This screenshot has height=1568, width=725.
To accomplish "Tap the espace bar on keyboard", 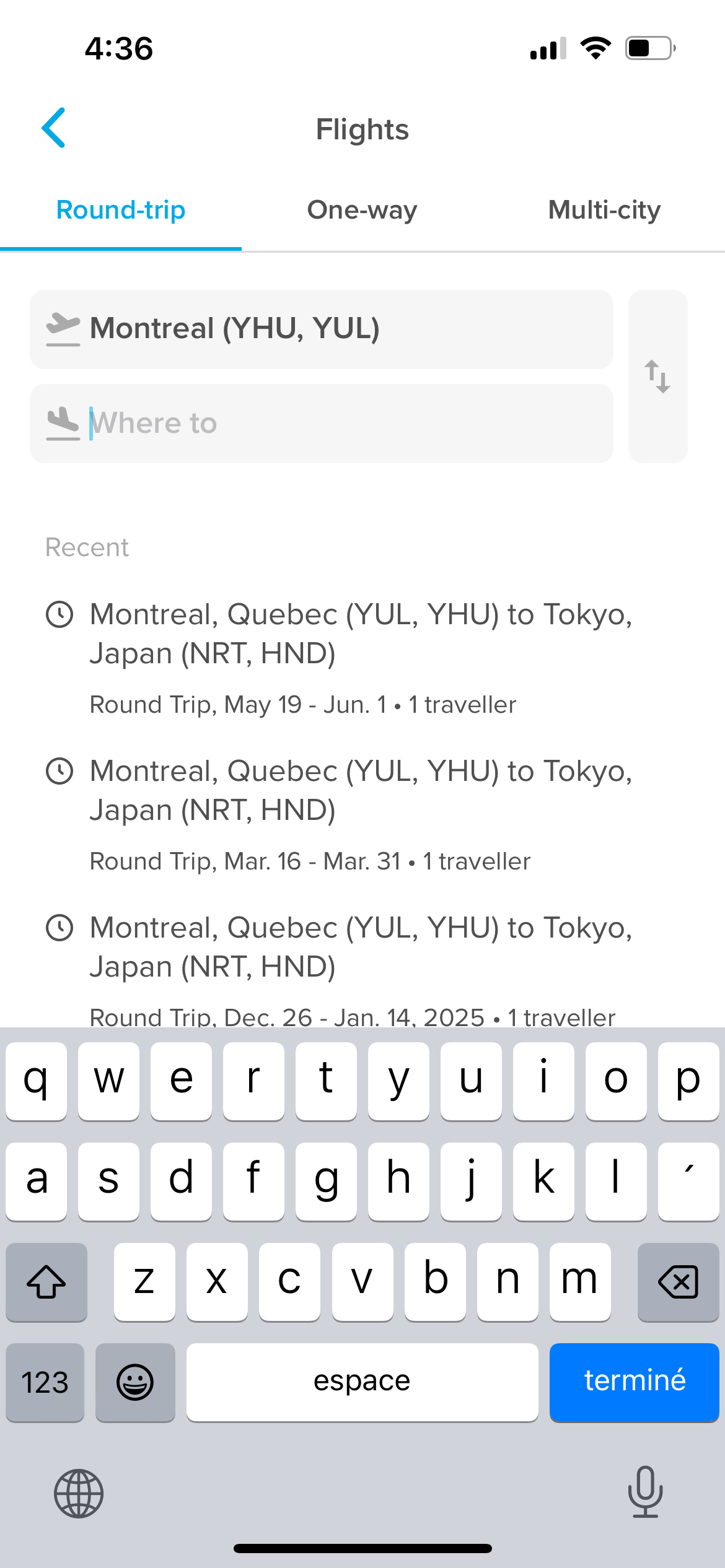I will (x=362, y=1382).
